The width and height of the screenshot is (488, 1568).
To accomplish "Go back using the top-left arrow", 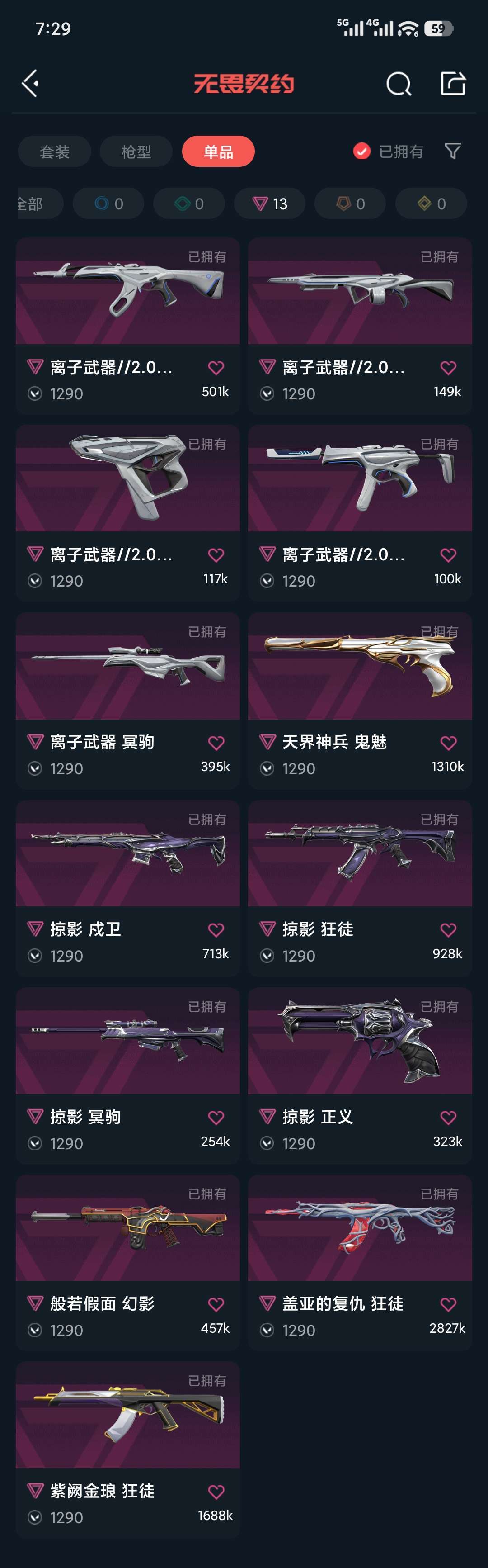I will pyautogui.click(x=30, y=83).
